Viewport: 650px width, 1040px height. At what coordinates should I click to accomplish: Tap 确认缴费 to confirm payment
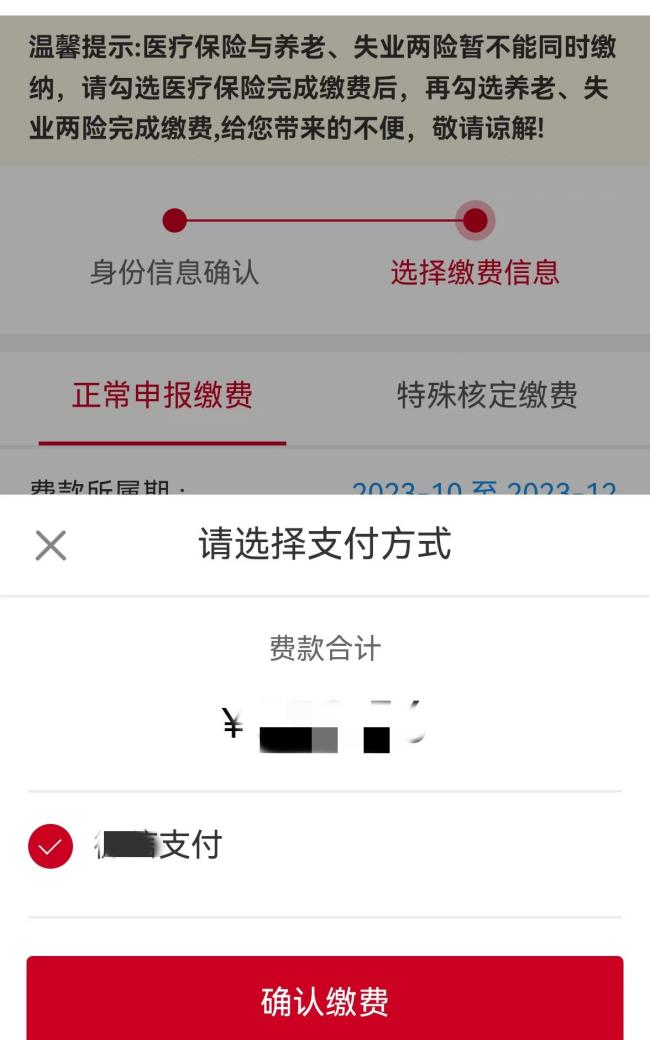click(325, 998)
